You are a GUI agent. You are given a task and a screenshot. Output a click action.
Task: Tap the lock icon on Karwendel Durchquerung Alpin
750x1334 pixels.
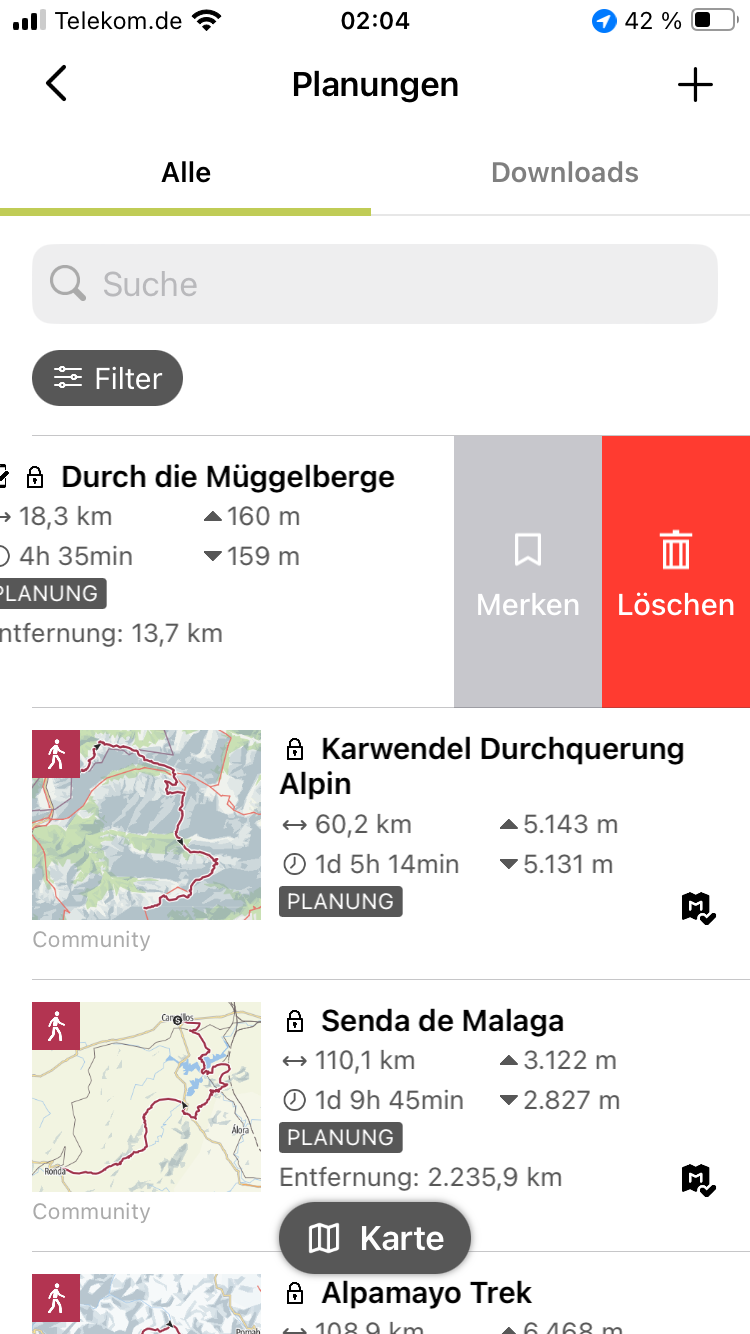coord(295,748)
